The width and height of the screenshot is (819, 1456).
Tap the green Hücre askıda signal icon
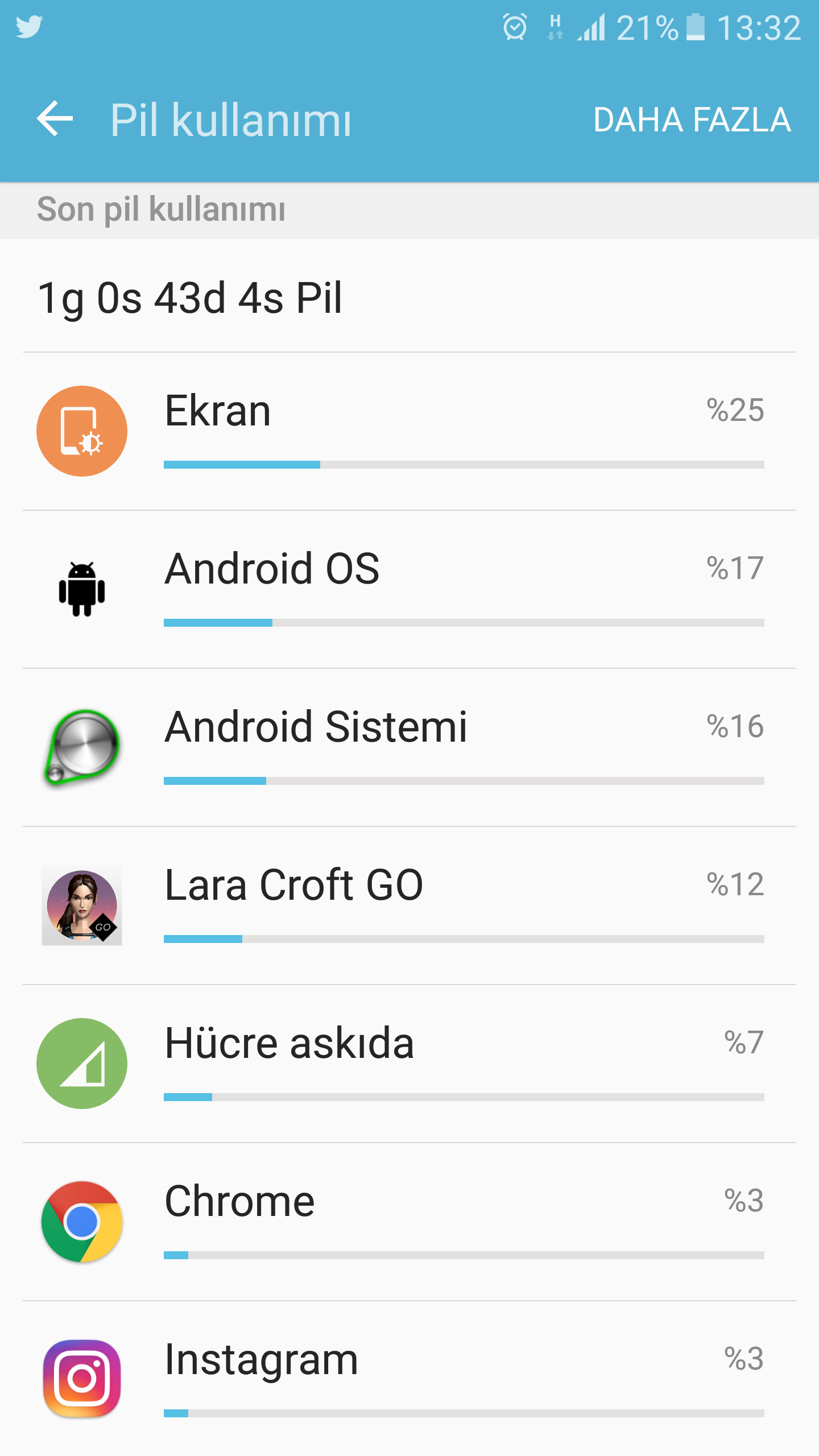[x=81, y=1065]
